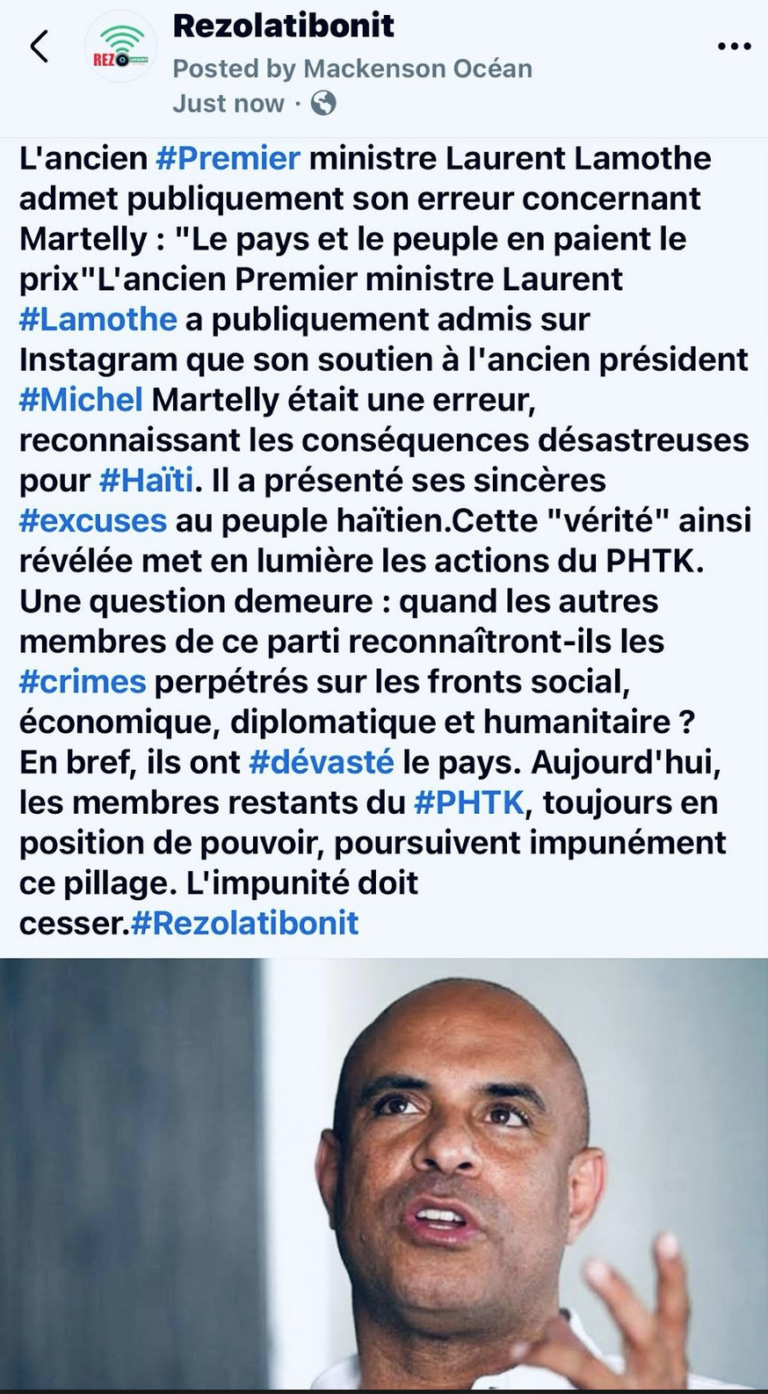
Task: Click the Rezolatibonit profile logo
Action: pyautogui.click(x=119, y=48)
